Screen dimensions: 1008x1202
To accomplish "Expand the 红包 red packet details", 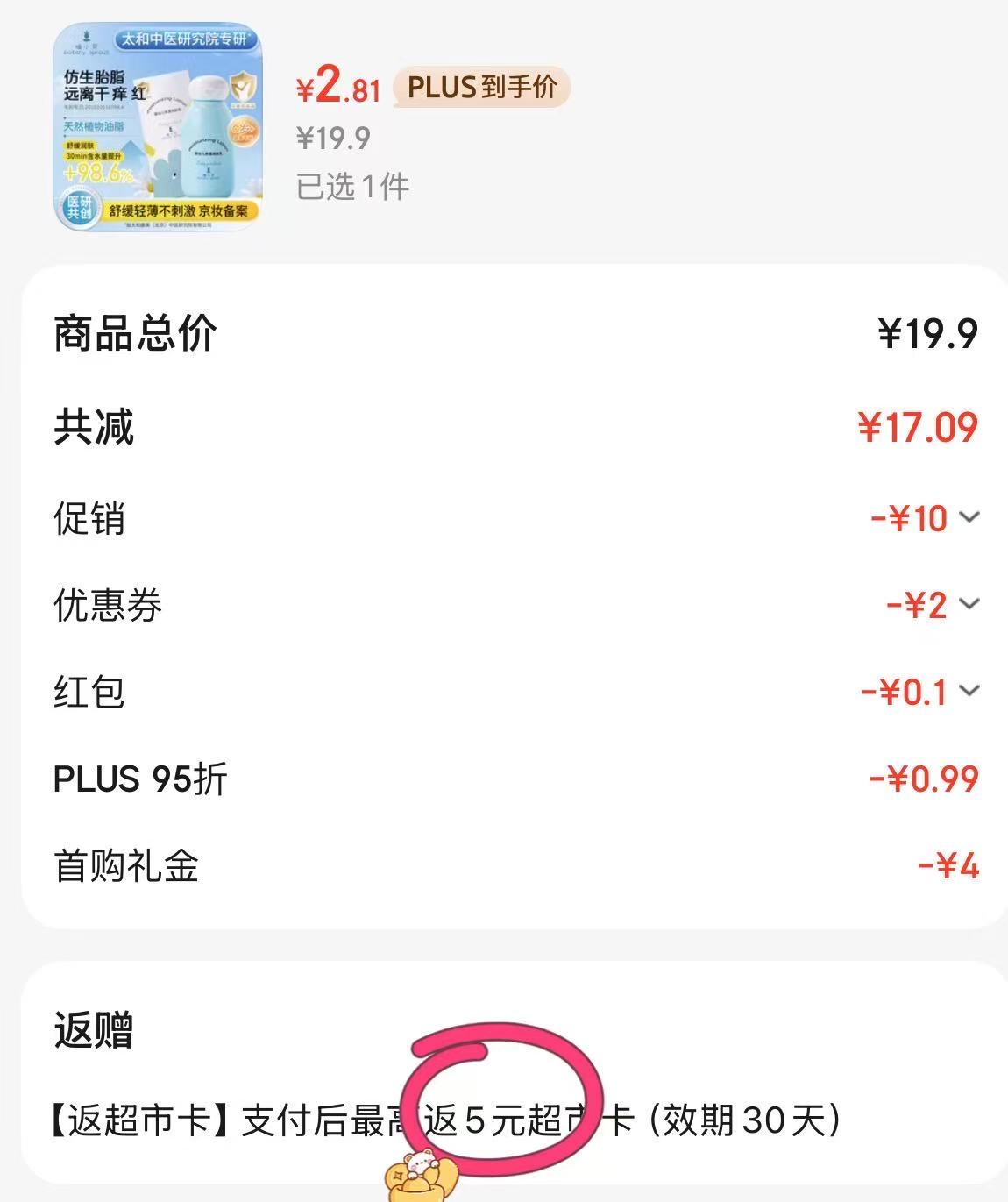I will [968, 691].
